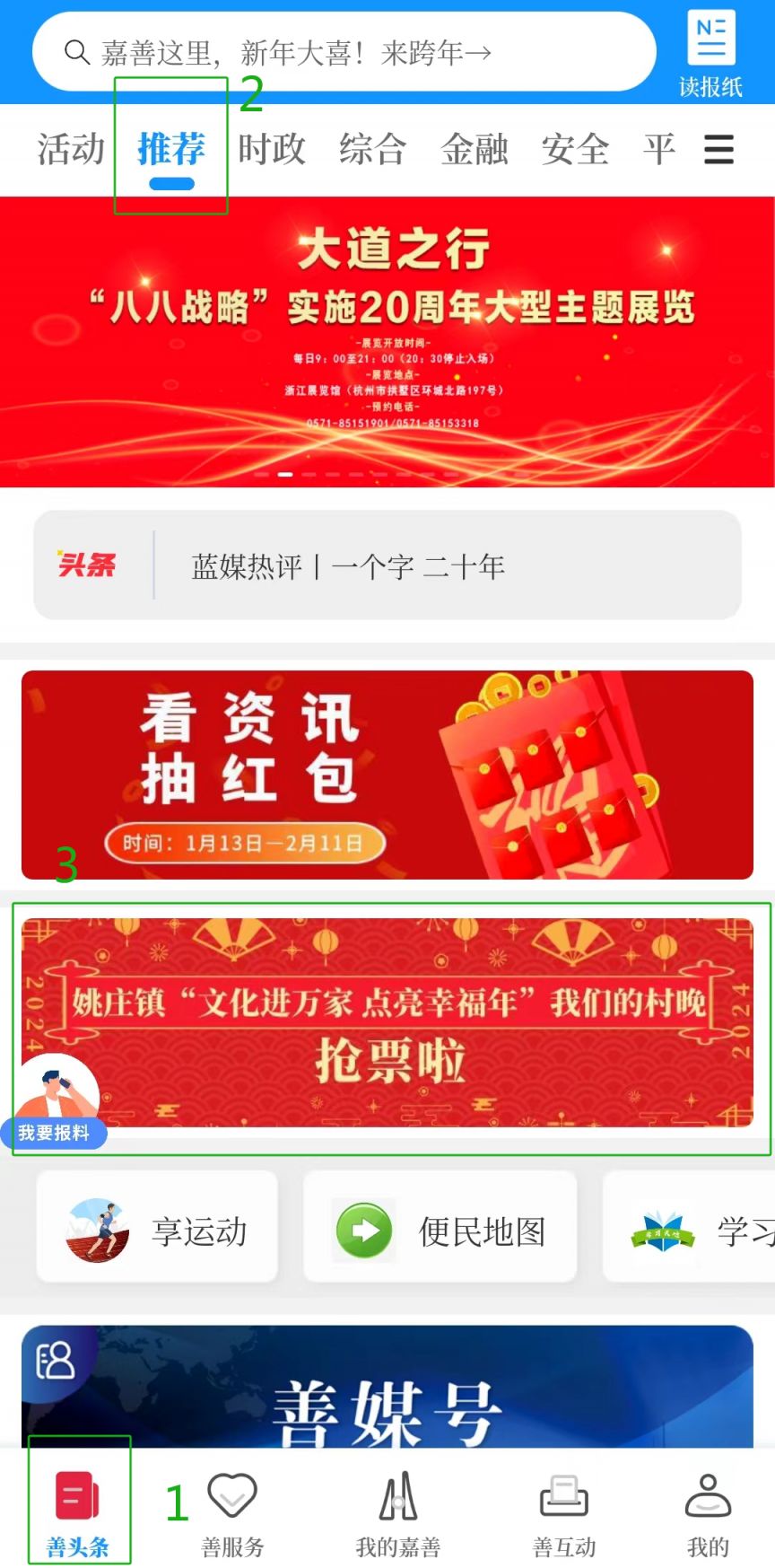Switch to 善服务 in bottom navigation
Viewport: 775px width, 1568px height.
coord(232,1514)
